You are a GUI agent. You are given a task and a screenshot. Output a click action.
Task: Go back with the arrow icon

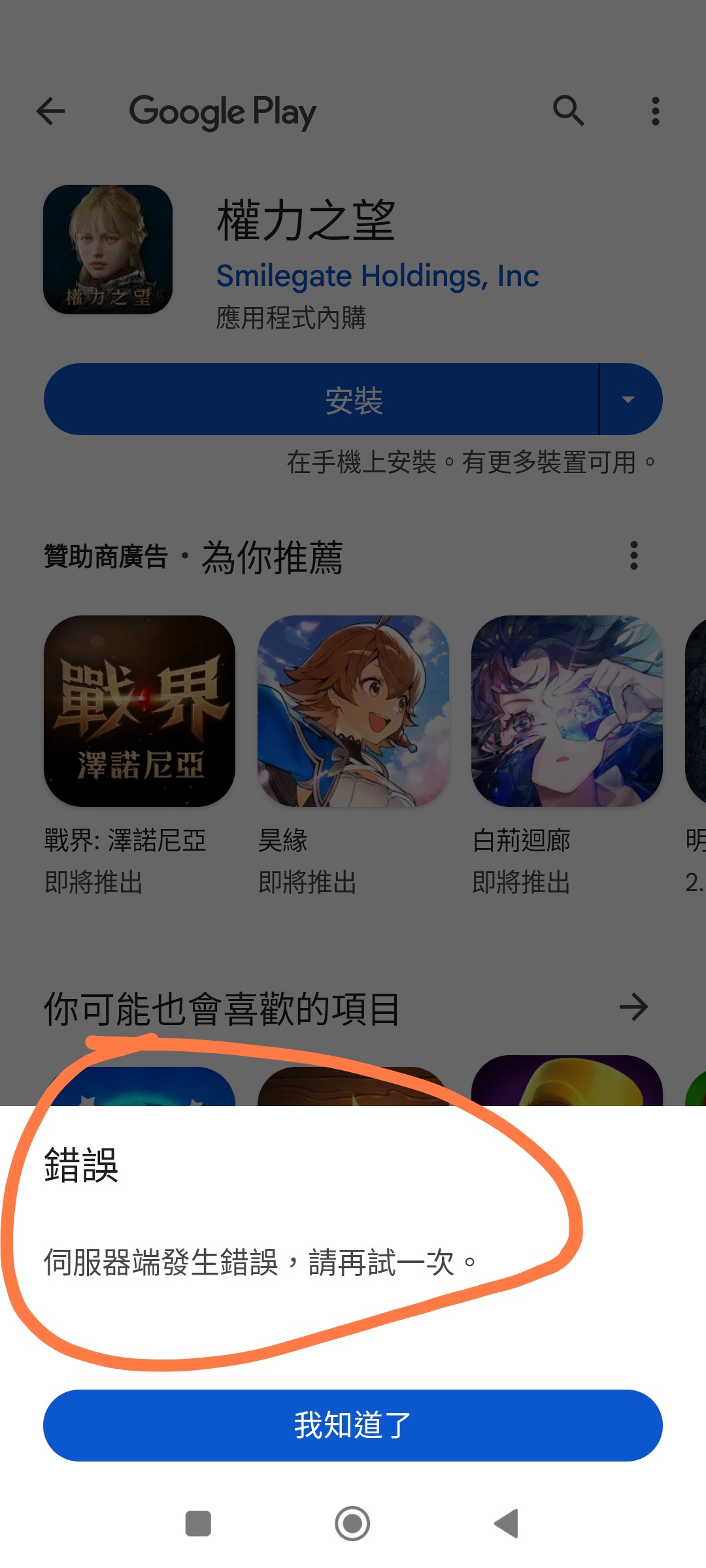pyautogui.click(x=51, y=111)
